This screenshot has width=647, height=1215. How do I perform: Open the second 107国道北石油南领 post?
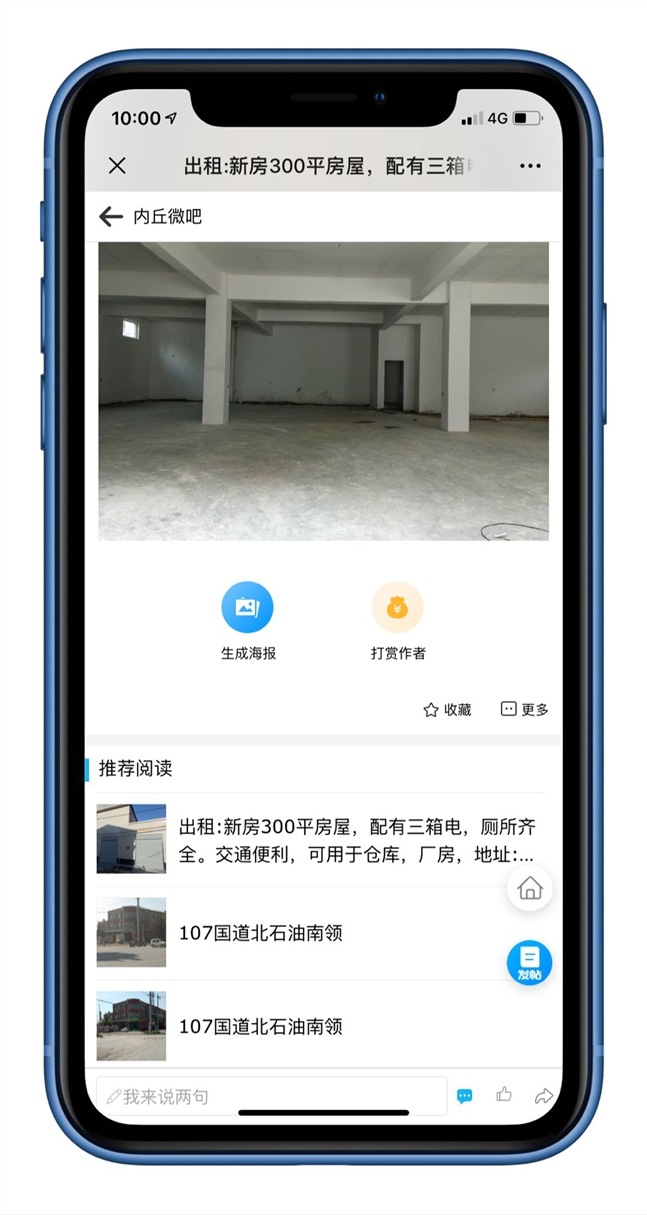[260, 1026]
